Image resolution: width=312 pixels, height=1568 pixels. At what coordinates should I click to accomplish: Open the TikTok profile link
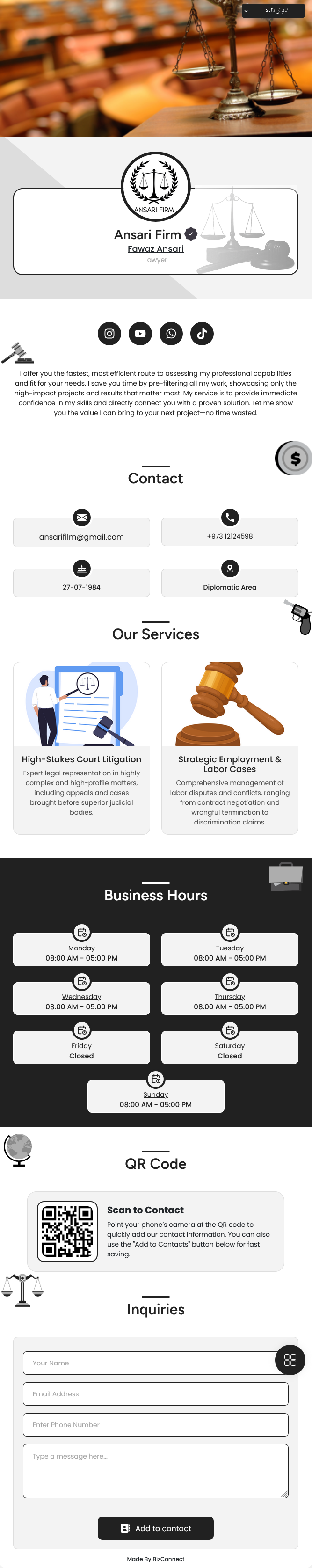click(x=202, y=334)
